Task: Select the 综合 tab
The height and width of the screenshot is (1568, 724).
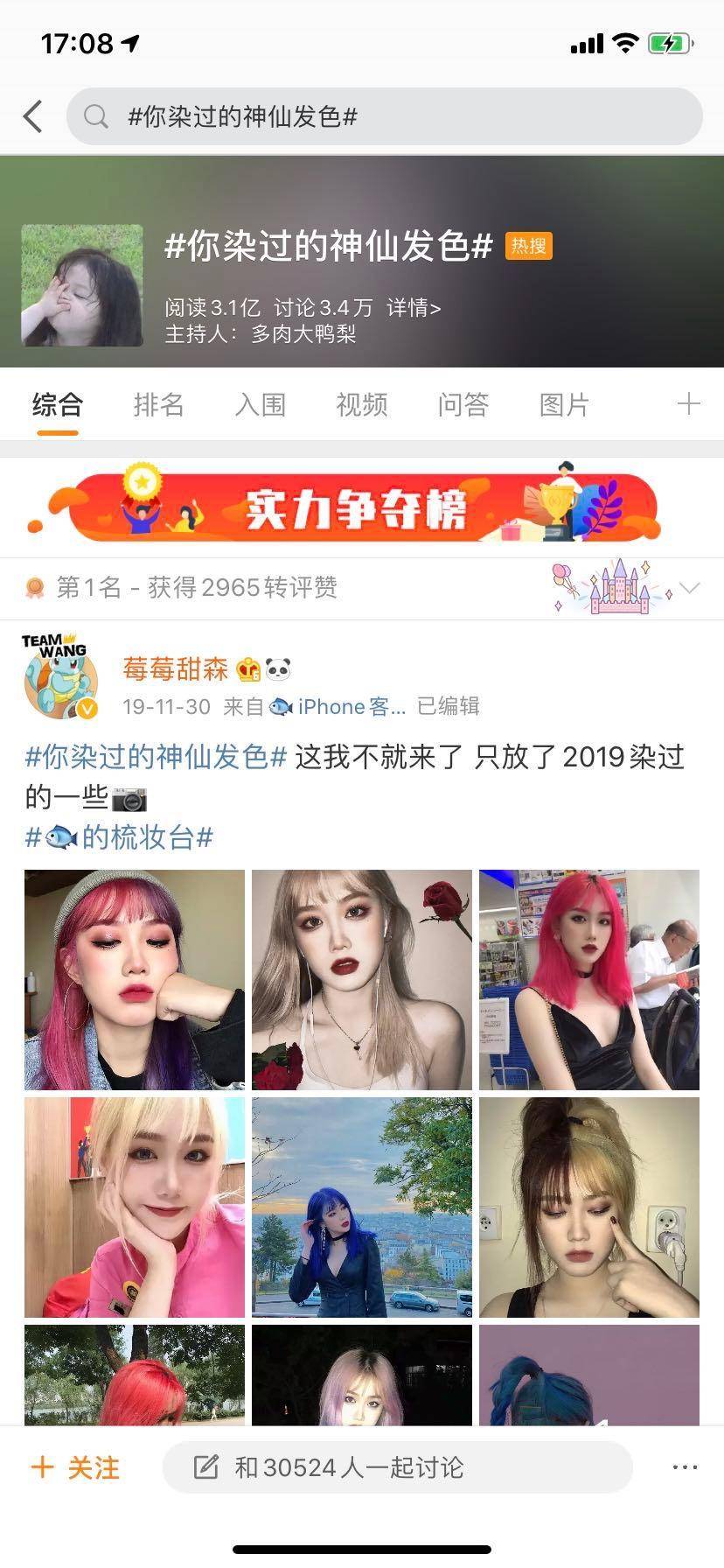Action: (57, 404)
